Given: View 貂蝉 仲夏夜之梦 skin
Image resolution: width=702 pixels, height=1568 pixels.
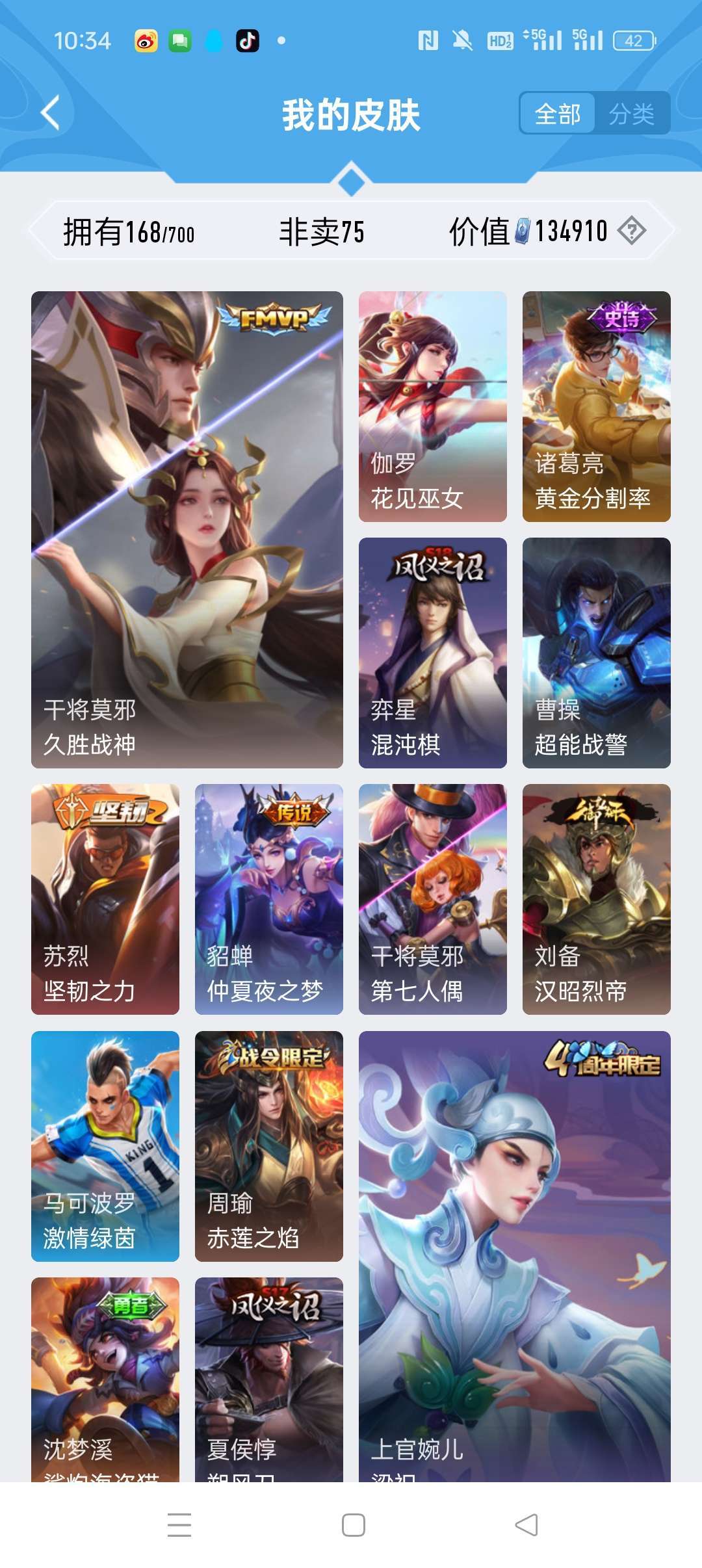Looking at the screenshot, I should click(x=269, y=899).
